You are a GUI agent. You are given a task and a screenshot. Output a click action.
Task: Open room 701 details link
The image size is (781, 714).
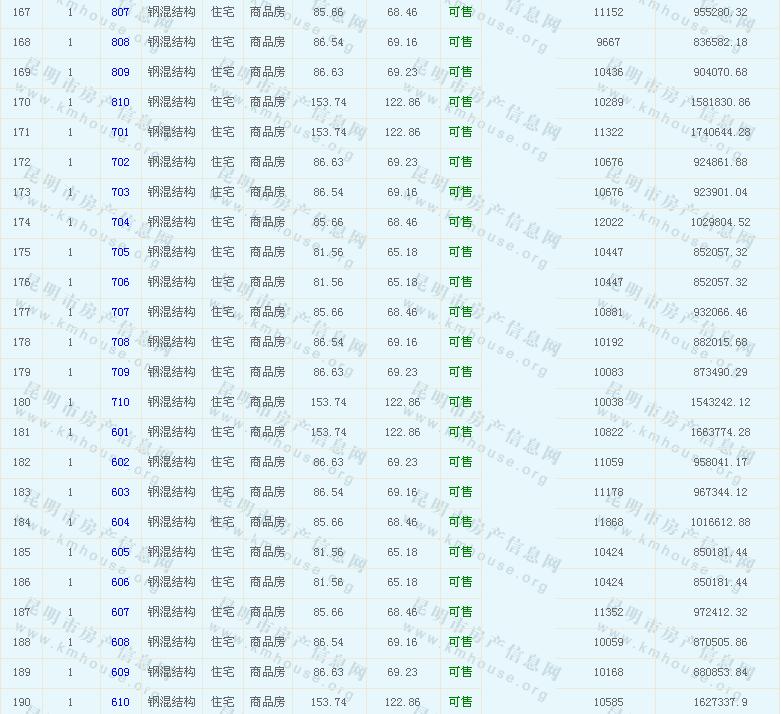coord(120,132)
